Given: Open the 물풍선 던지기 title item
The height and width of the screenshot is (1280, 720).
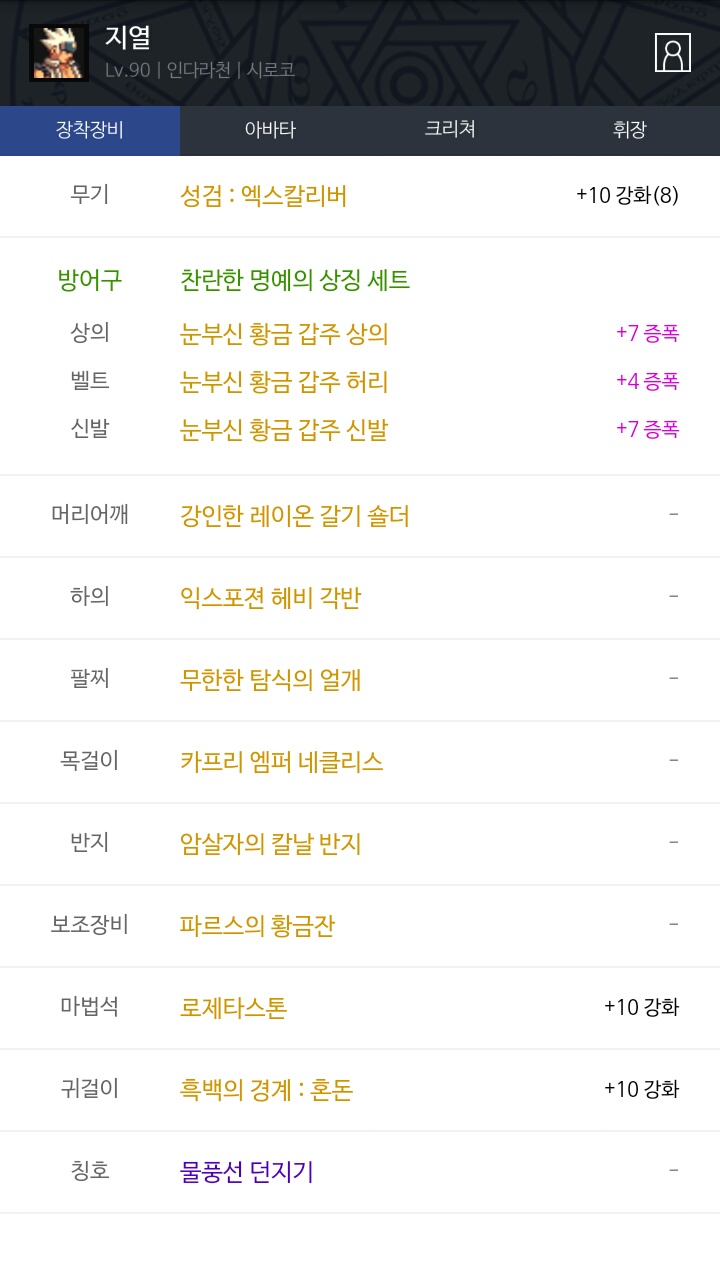Looking at the screenshot, I should (246, 1172).
